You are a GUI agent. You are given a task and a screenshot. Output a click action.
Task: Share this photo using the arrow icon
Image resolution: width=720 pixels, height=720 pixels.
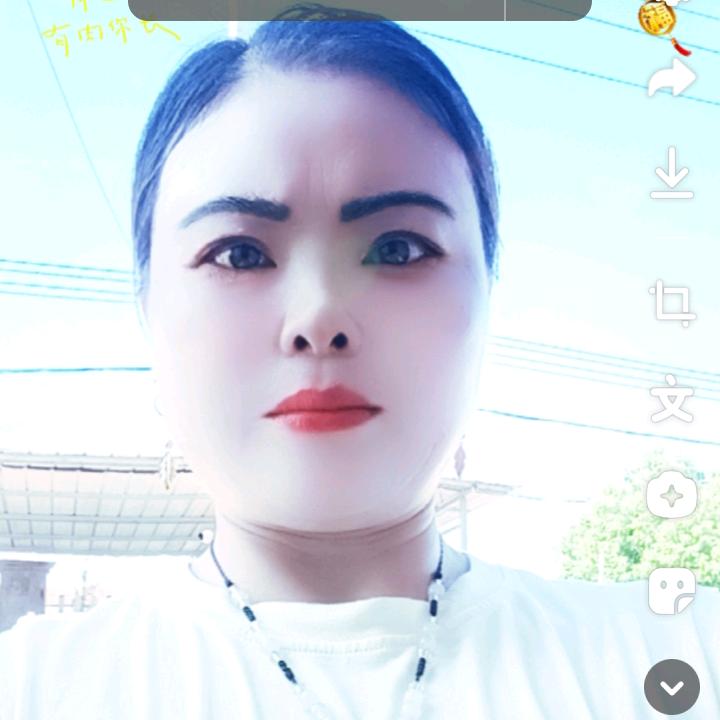click(672, 79)
